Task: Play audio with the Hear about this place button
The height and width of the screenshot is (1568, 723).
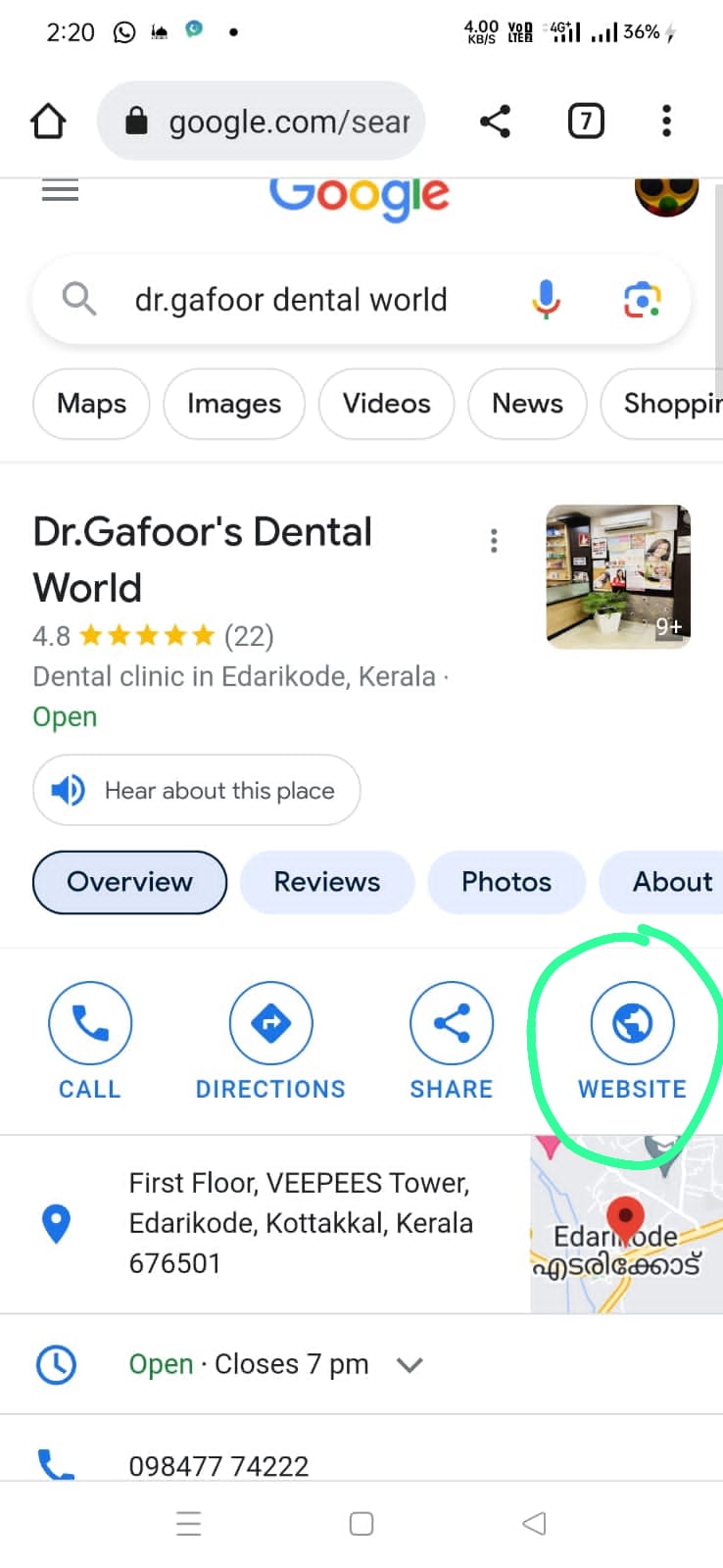Action: (196, 790)
